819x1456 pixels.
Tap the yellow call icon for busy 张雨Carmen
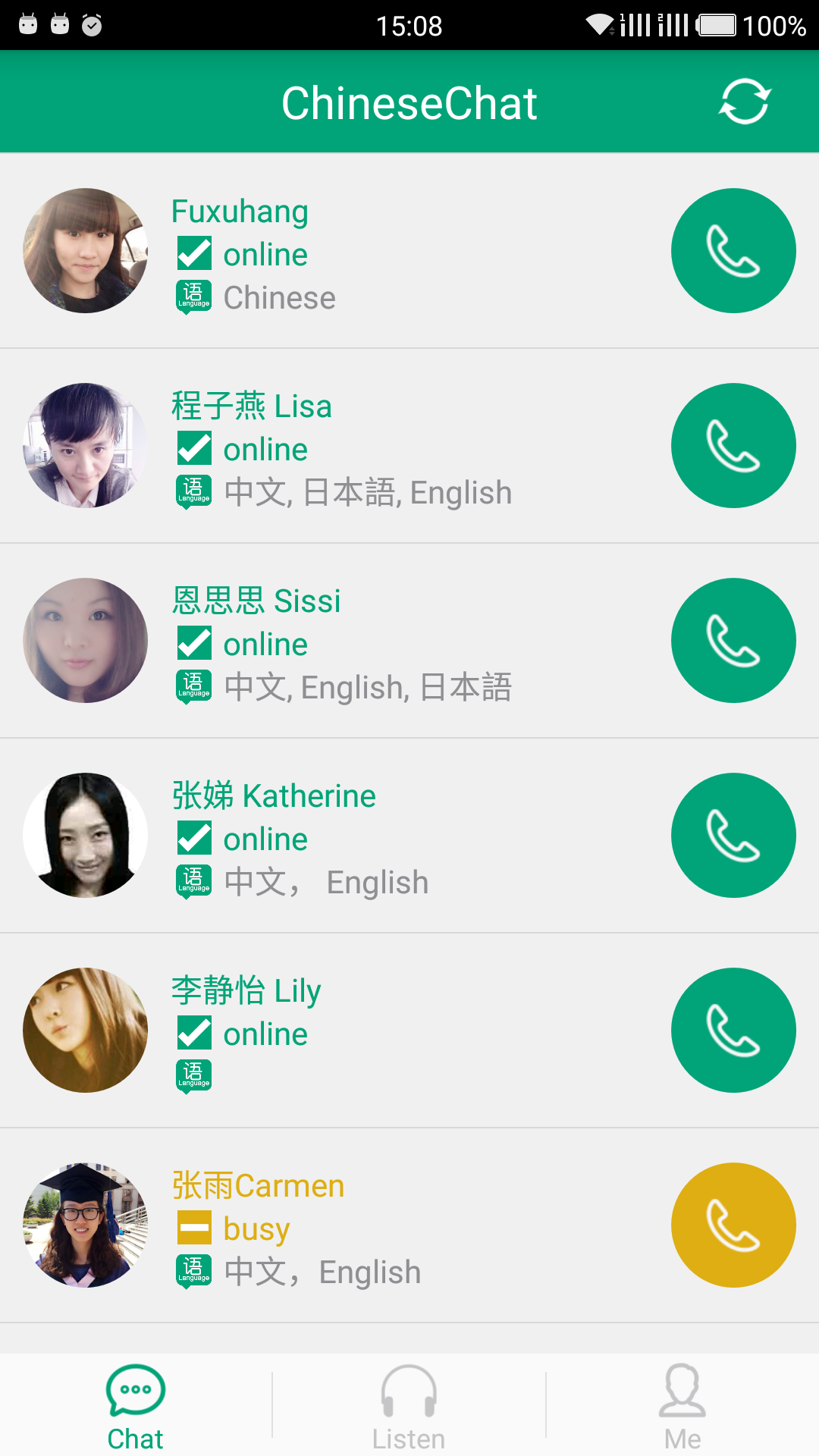(x=733, y=1225)
